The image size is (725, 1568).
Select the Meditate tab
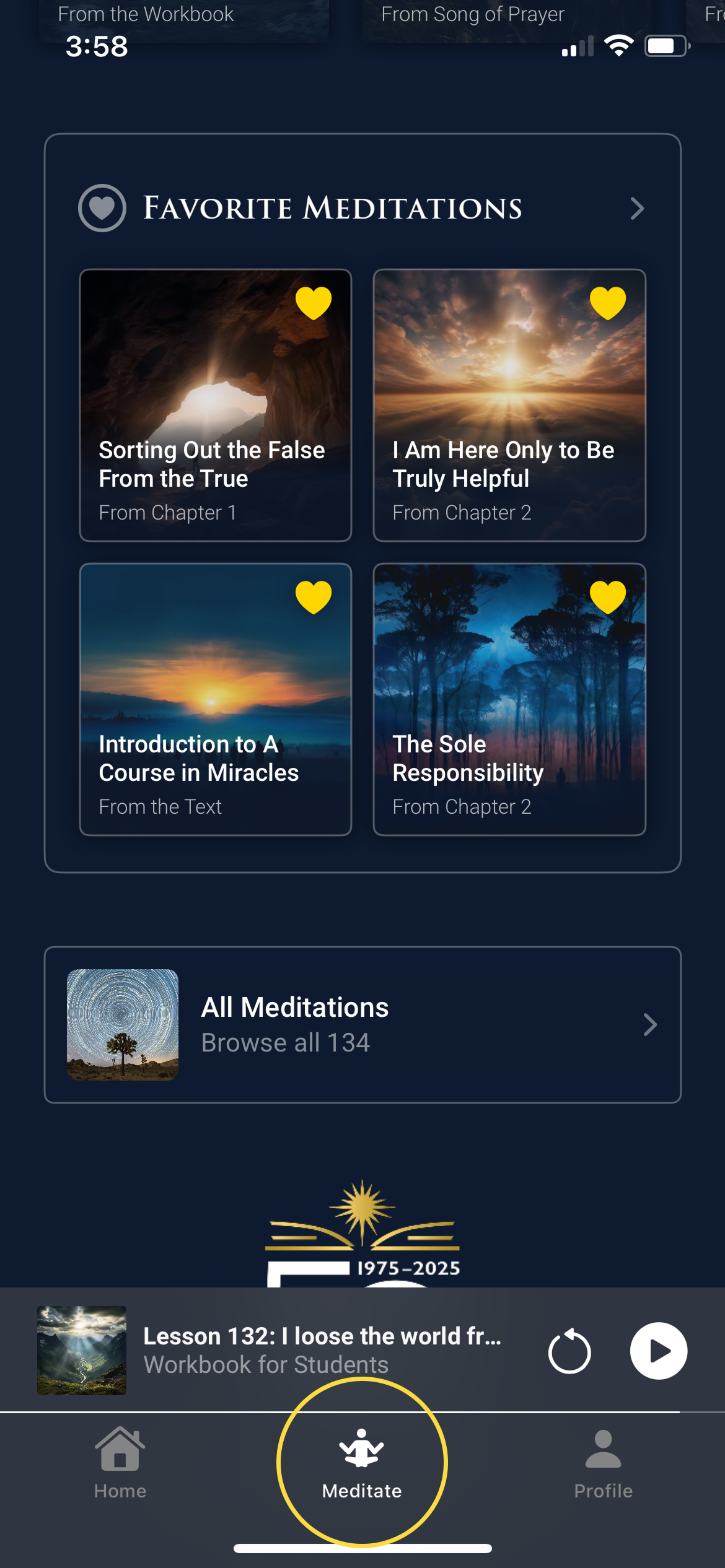[x=362, y=1463]
